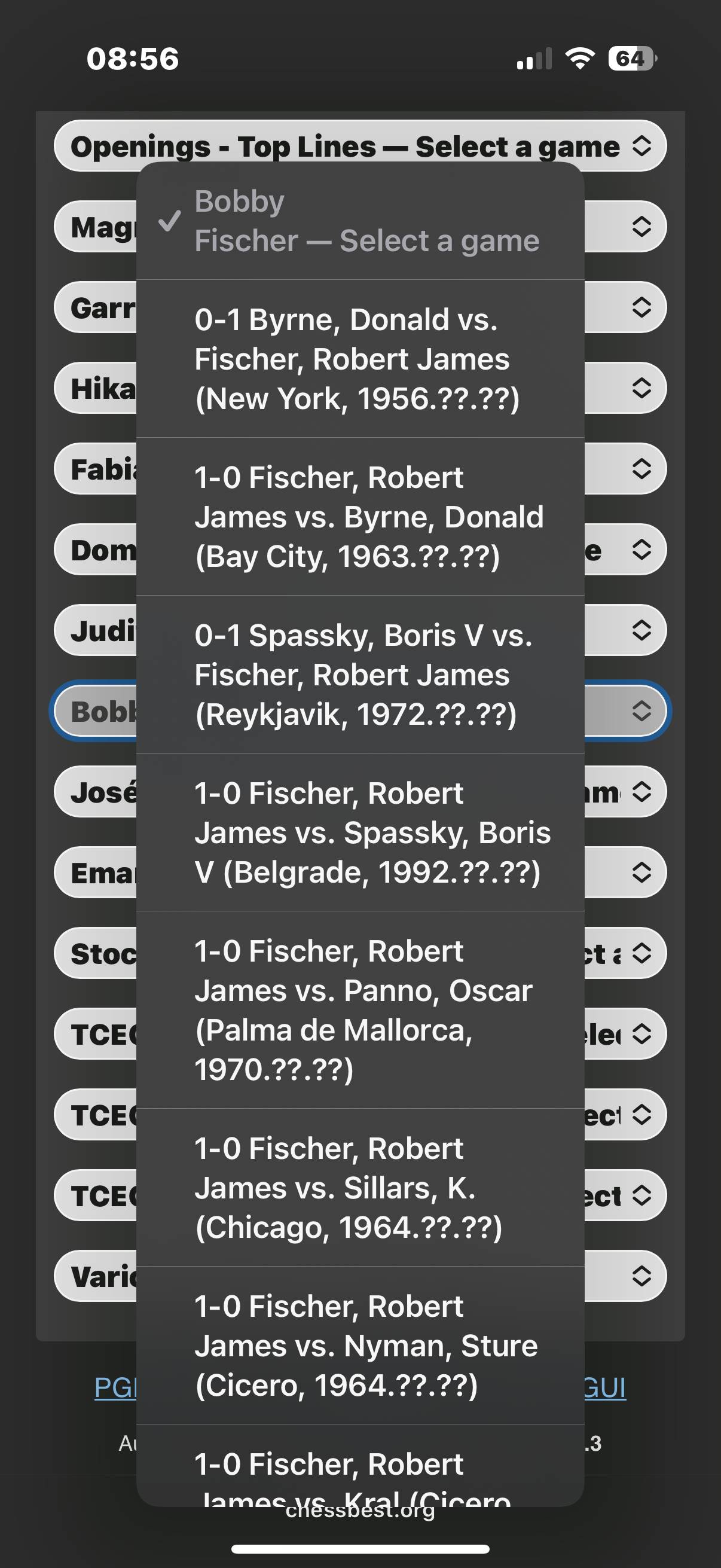Image resolution: width=721 pixels, height=1568 pixels.
Task: Choose Fischer vs. Byrne, Bay City 1963
Action: pos(360,516)
